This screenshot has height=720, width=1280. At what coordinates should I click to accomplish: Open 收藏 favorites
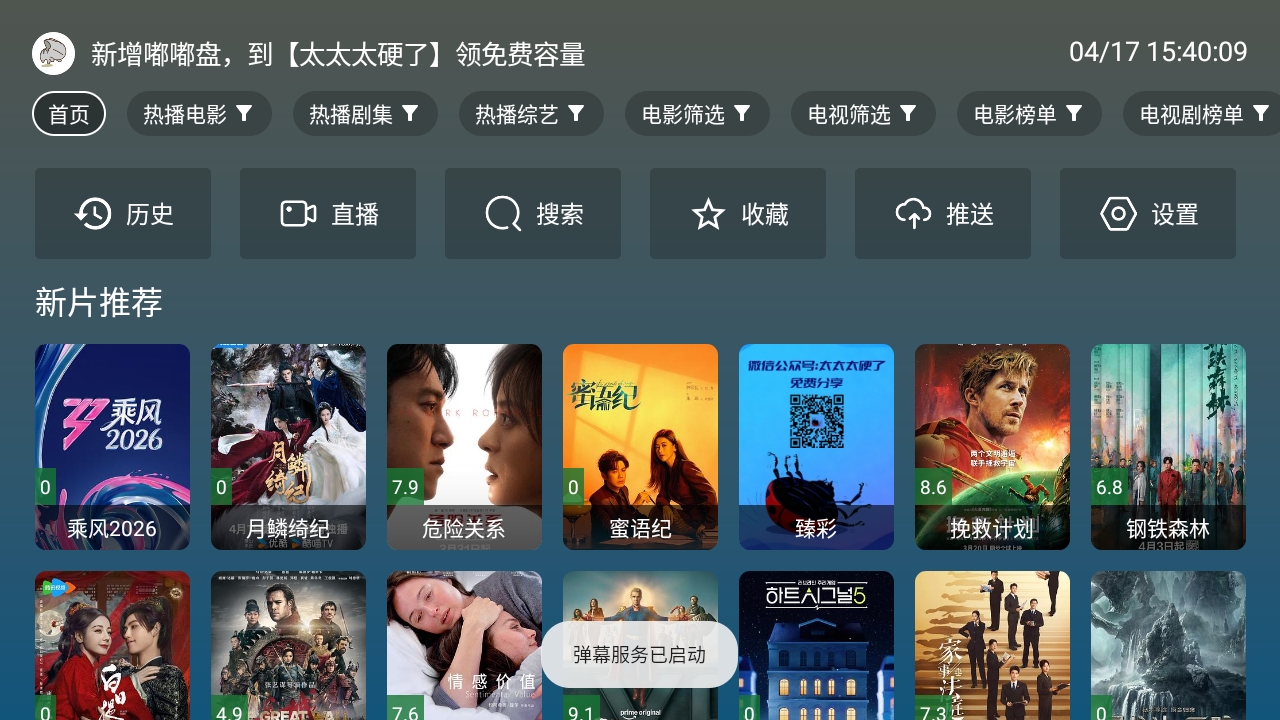pos(738,214)
